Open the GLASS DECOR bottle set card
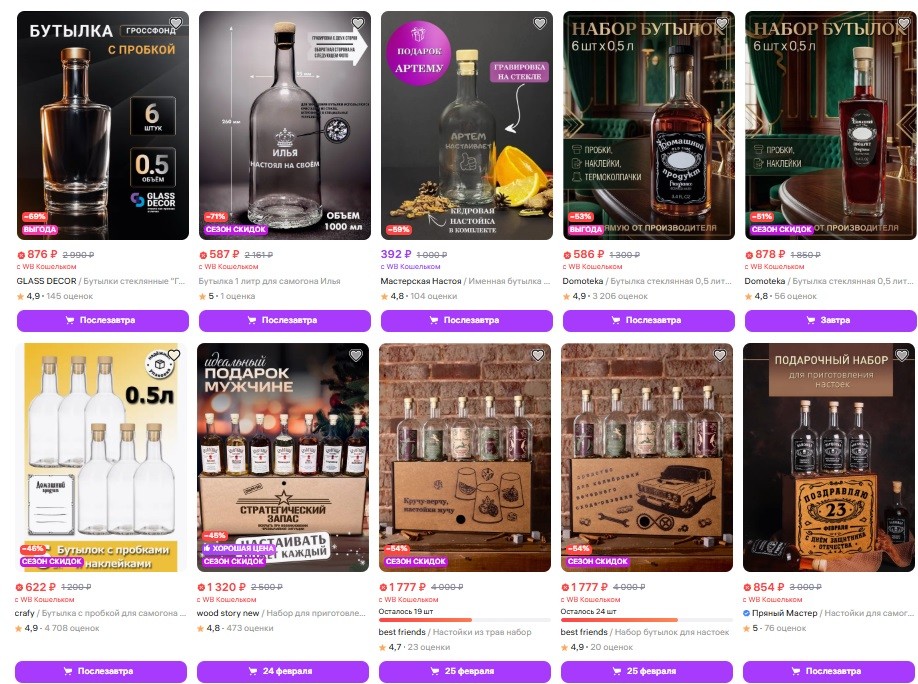 tap(103, 125)
